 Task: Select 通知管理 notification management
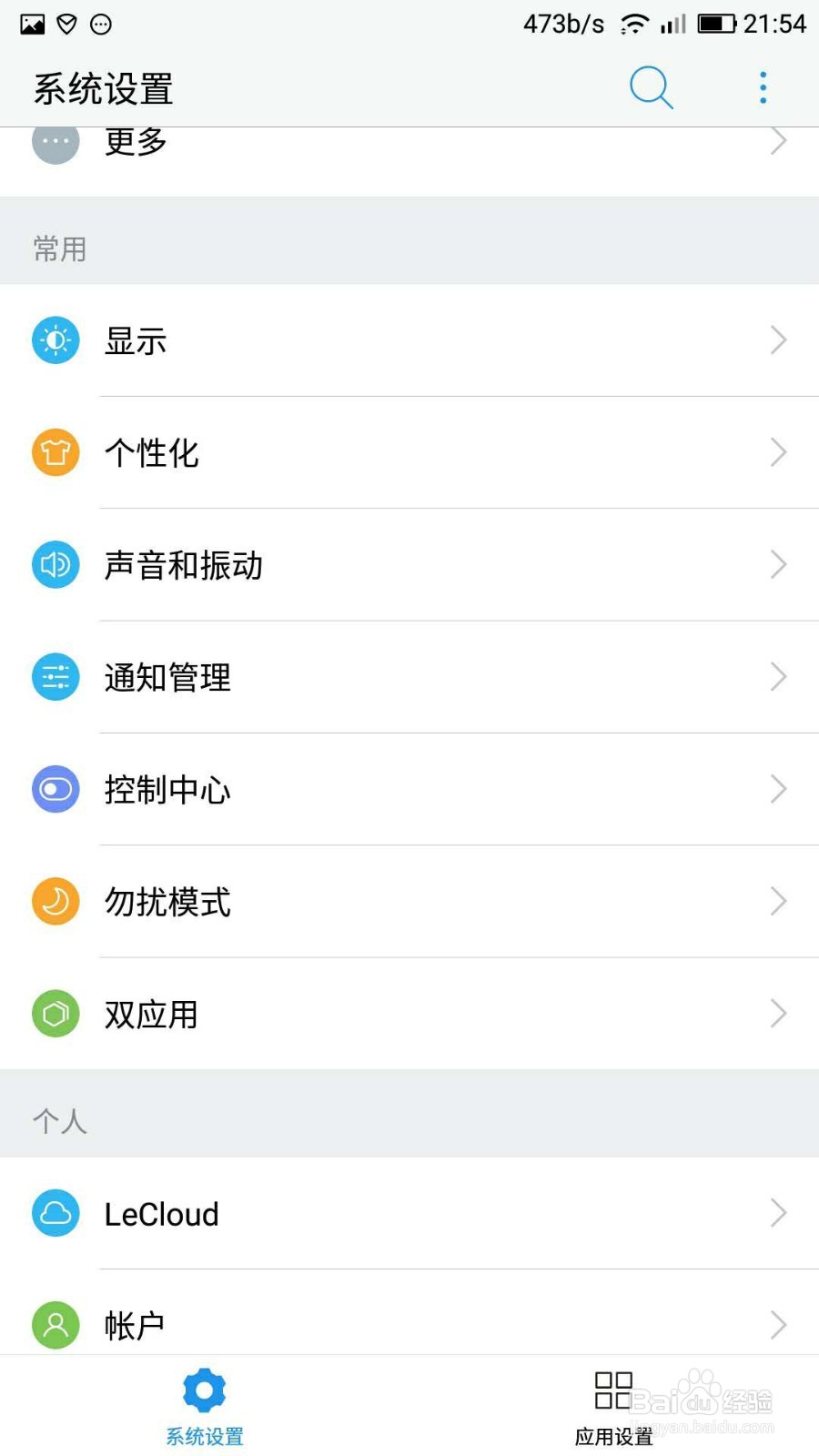click(409, 677)
